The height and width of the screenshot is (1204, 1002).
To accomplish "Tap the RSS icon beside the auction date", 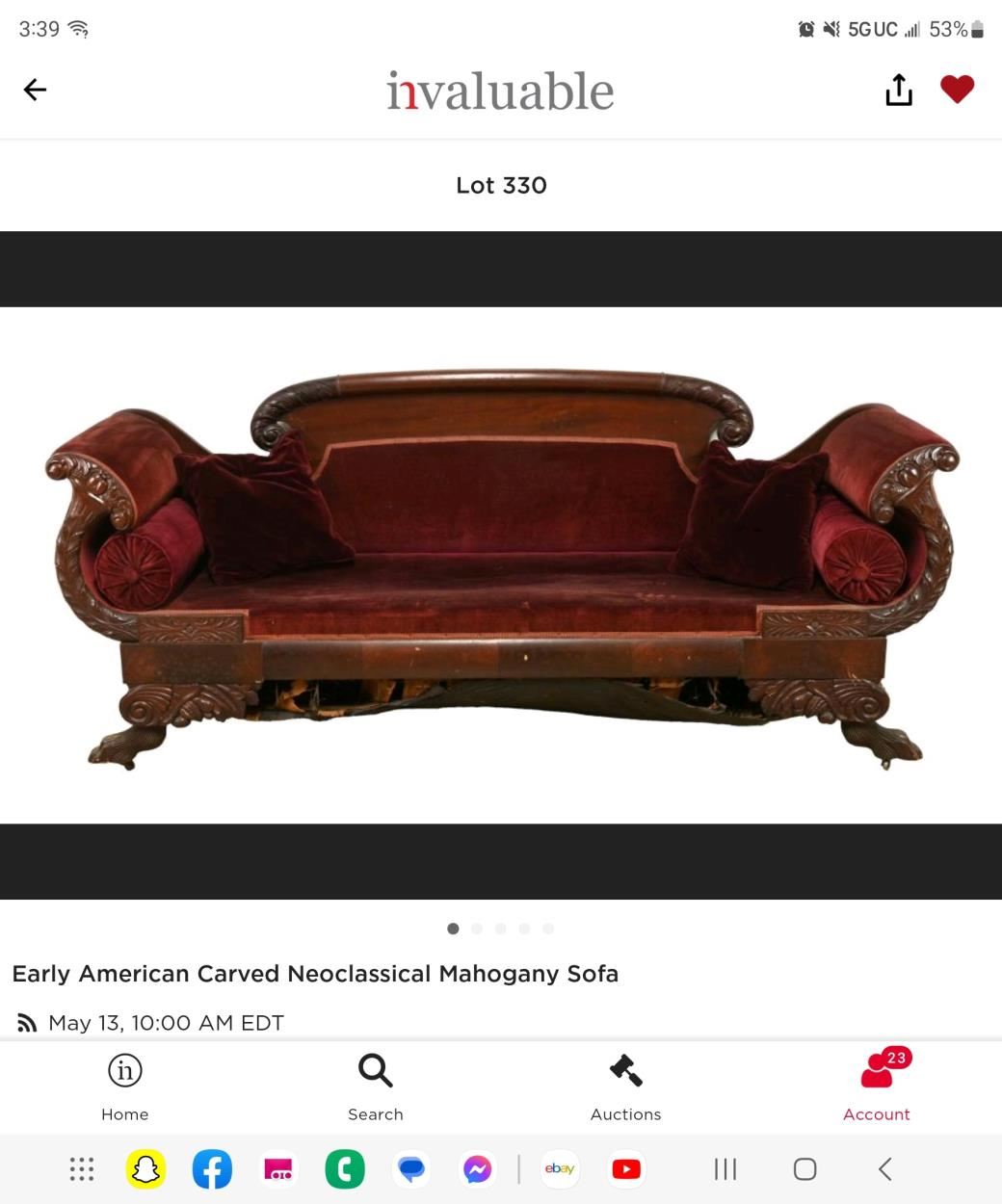I will pos(26,1023).
